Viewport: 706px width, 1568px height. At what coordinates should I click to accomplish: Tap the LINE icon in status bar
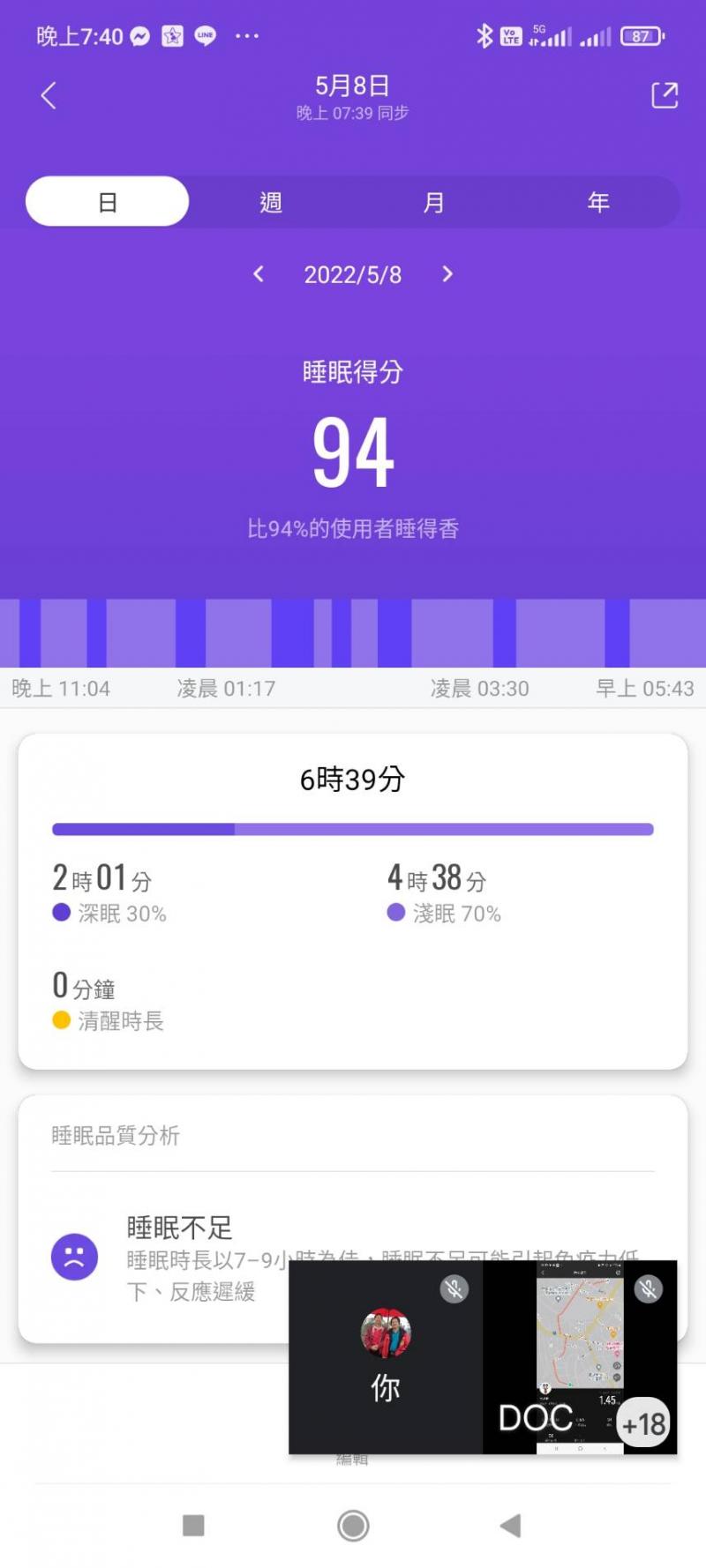[x=204, y=35]
